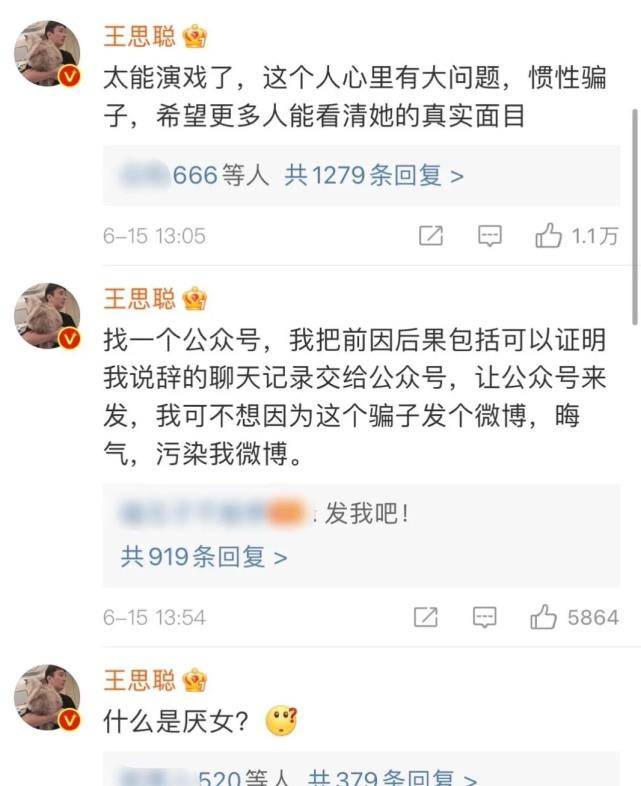Reply to the comment posted at 6-15 13:54
Viewport: 641px width, 786px height.
tap(485, 617)
